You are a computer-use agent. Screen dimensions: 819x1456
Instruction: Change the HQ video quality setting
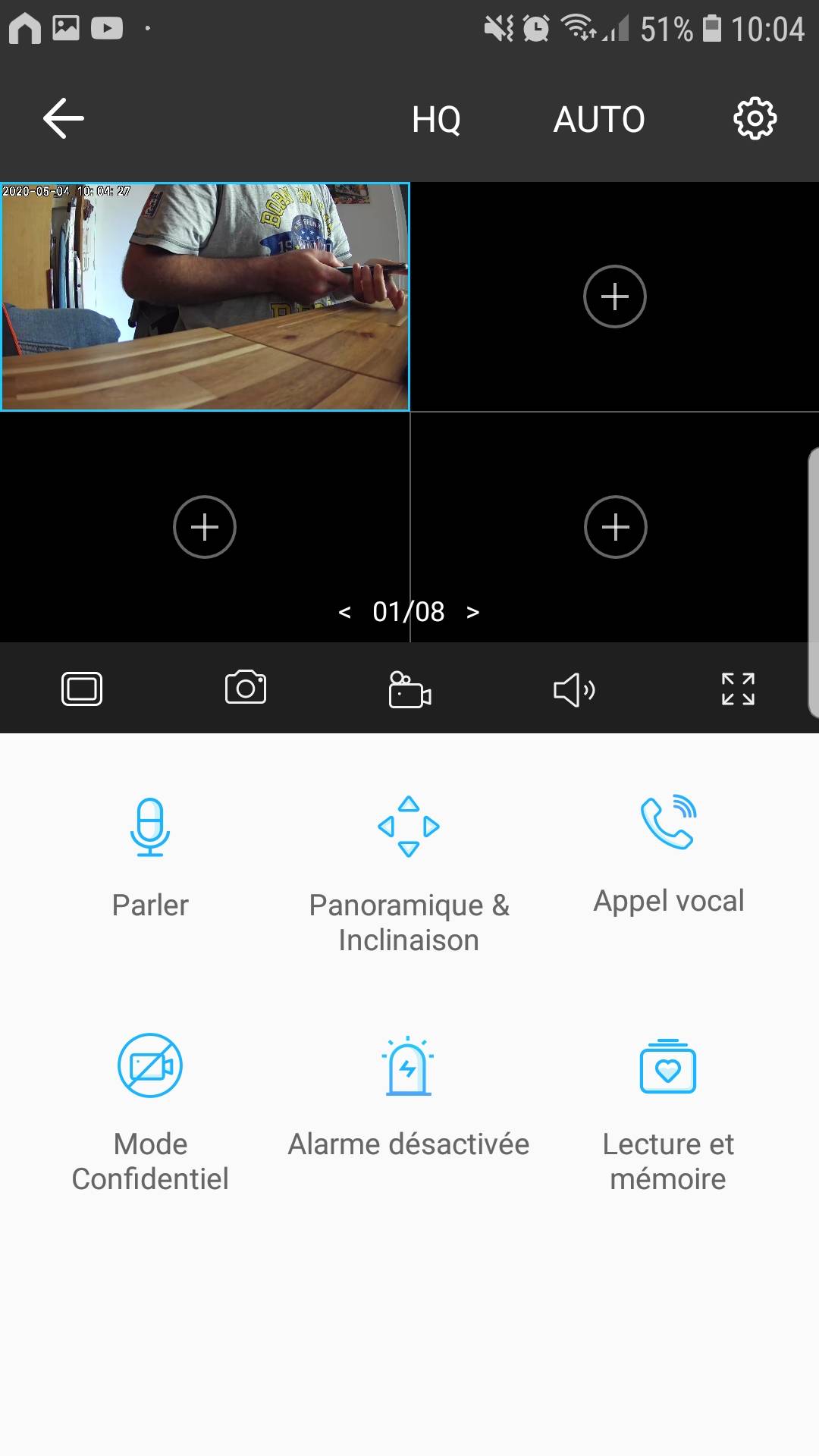pyautogui.click(x=436, y=119)
